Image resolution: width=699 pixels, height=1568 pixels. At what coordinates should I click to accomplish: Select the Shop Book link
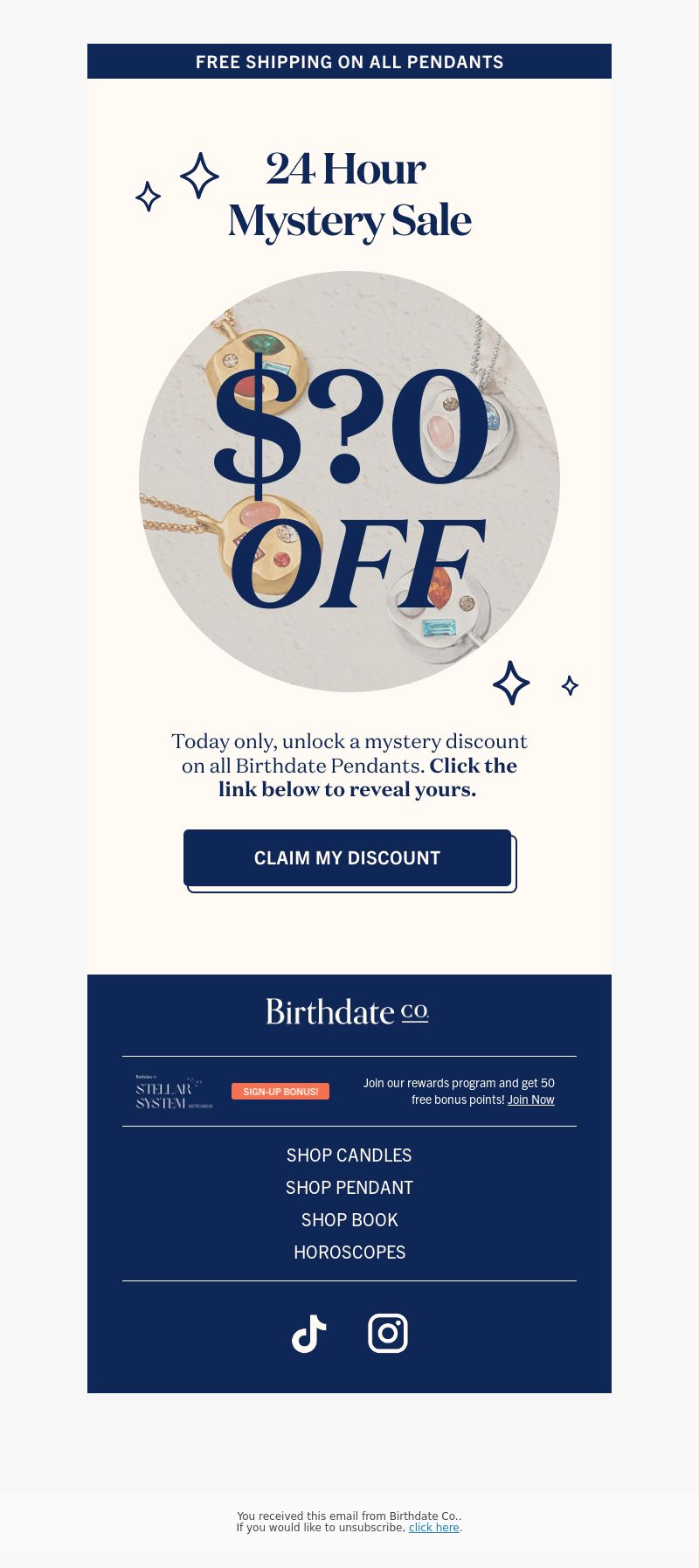click(x=349, y=1220)
